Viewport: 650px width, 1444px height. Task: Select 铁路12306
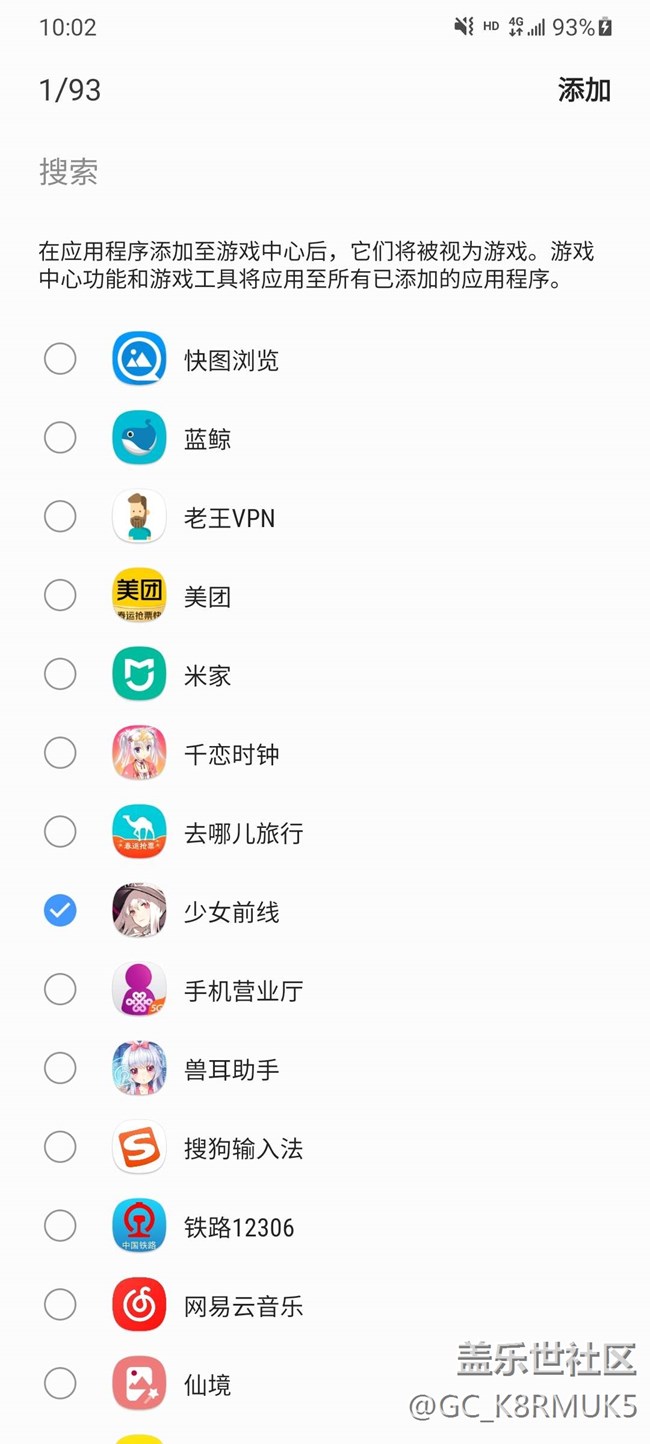pyautogui.click(x=60, y=1226)
